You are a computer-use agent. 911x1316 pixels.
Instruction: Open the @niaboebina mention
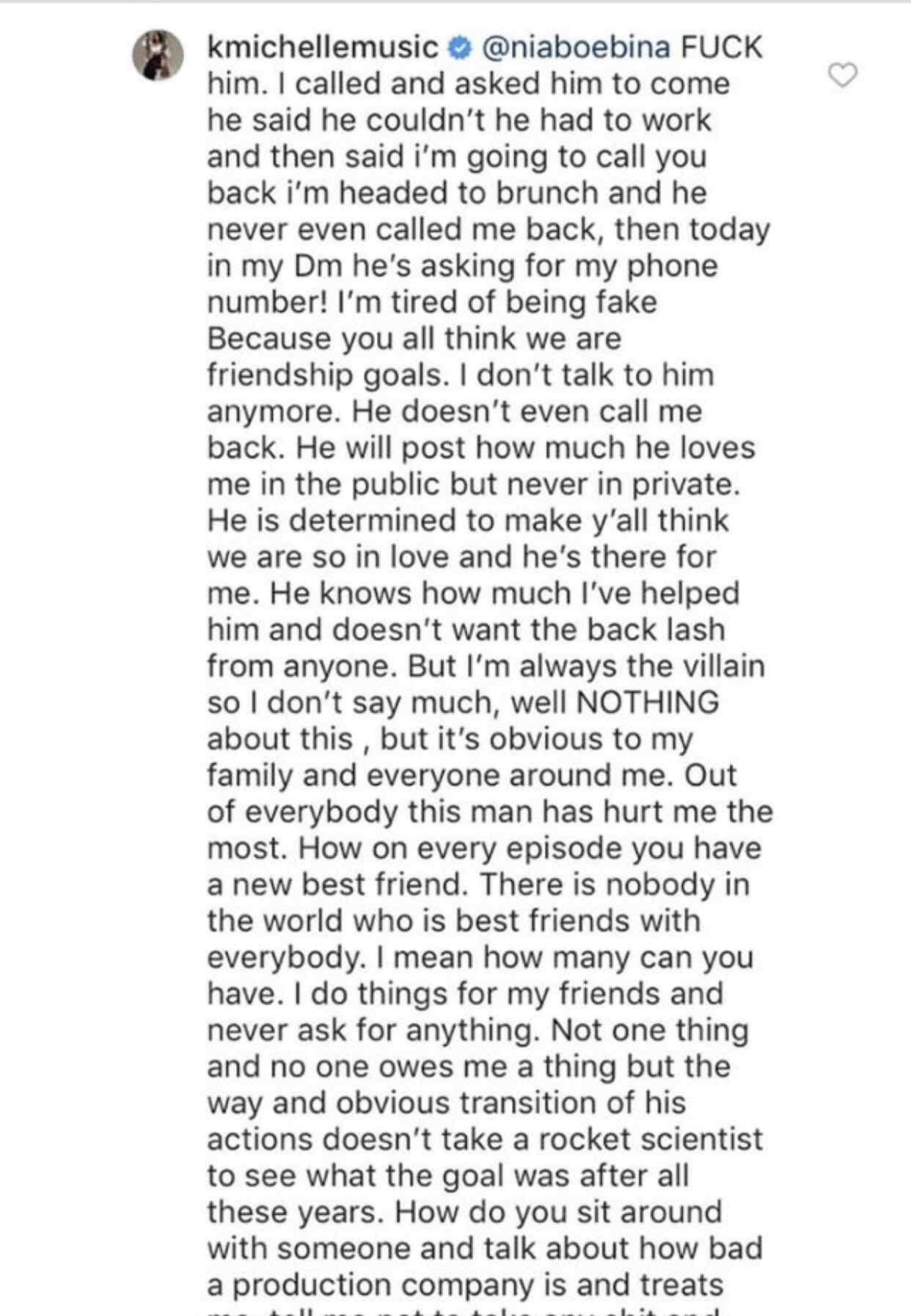tap(575, 48)
